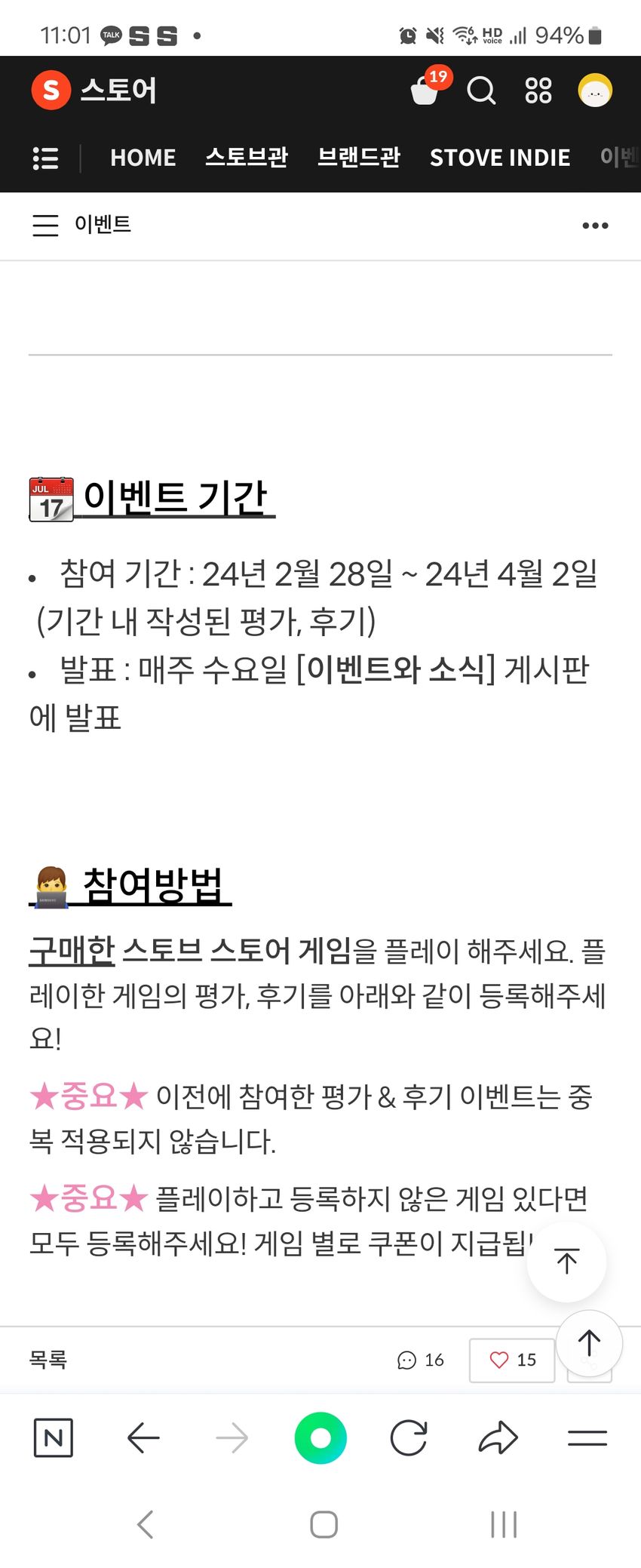The width and height of the screenshot is (641, 1568).
Task: Reload the page
Action: (x=409, y=1437)
